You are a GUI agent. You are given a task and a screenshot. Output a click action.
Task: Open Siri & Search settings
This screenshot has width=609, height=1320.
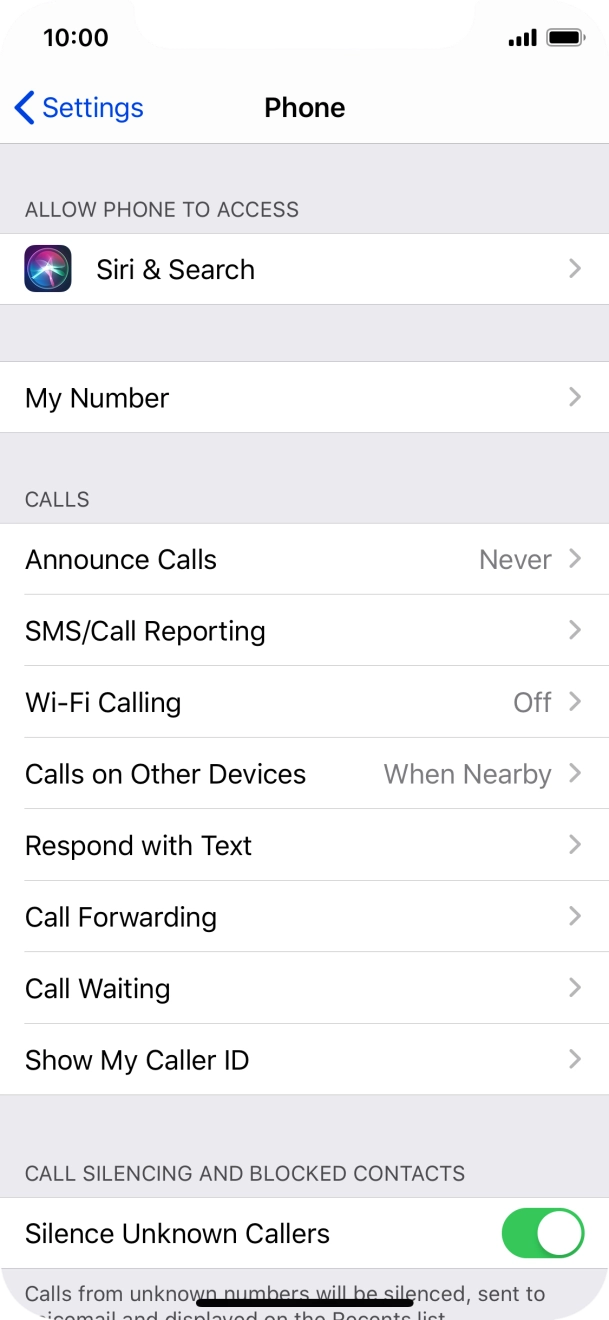(x=304, y=269)
